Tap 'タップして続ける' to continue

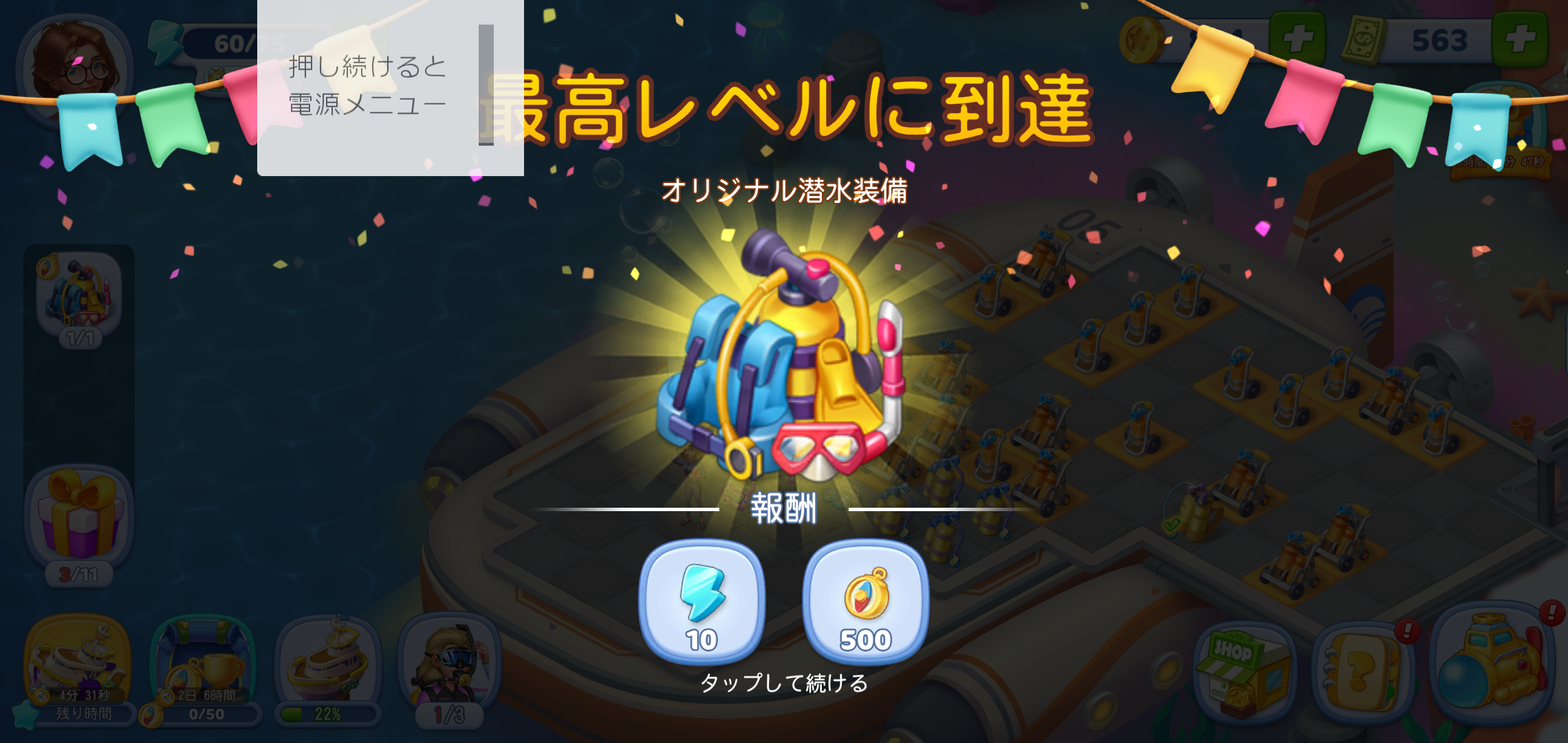click(783, 683)
